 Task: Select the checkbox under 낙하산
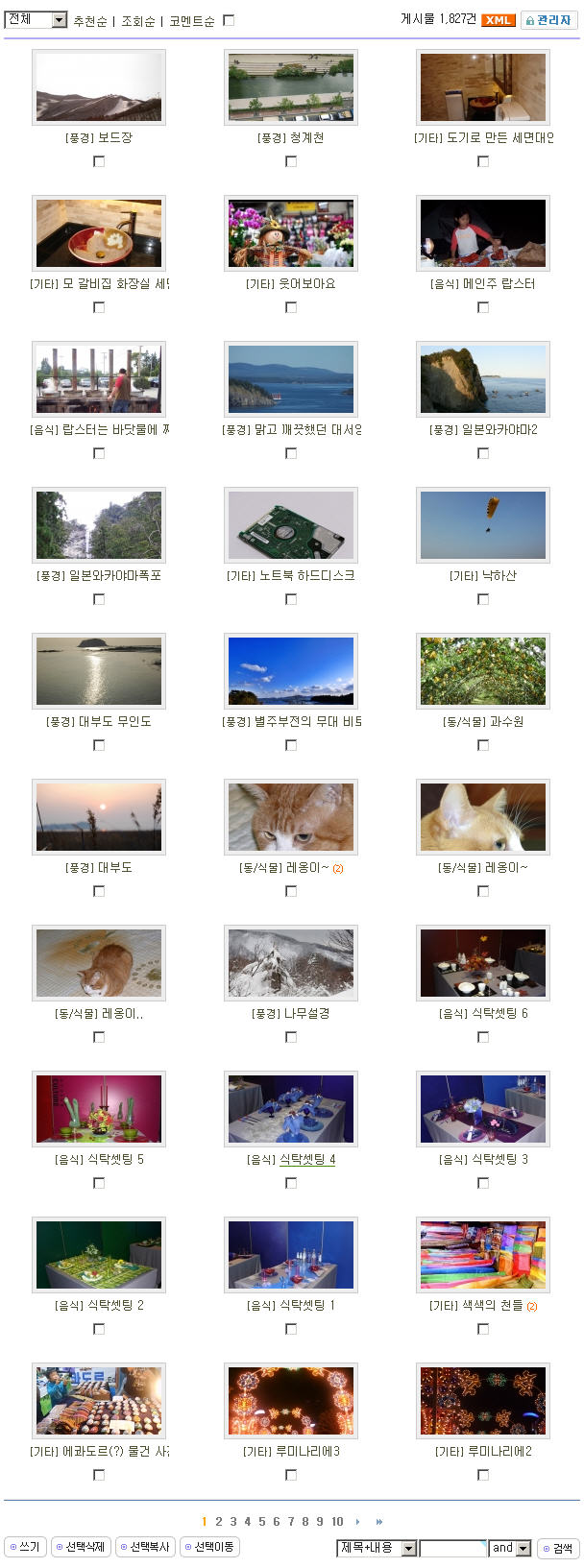483,599
